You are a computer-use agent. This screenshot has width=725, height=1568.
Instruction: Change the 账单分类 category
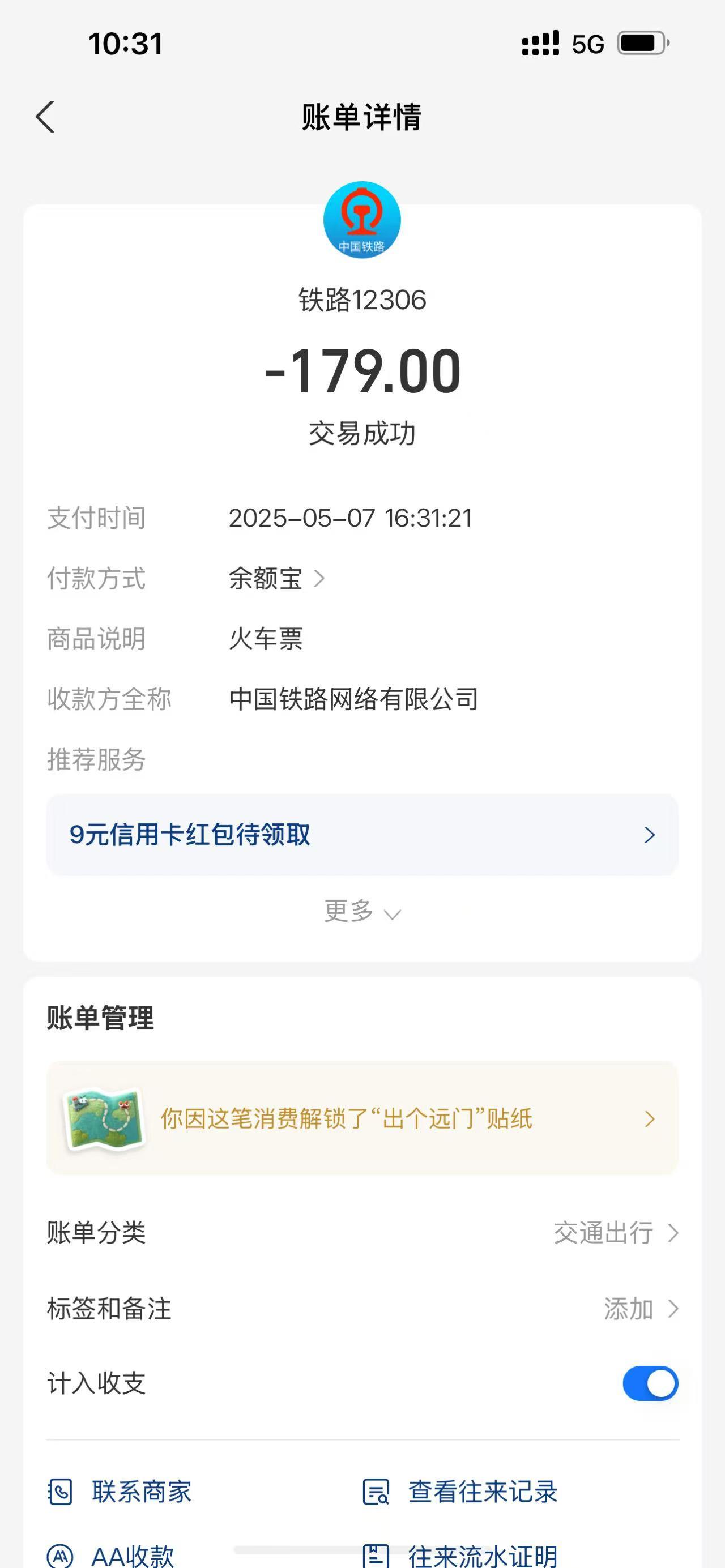(615, 1233)
